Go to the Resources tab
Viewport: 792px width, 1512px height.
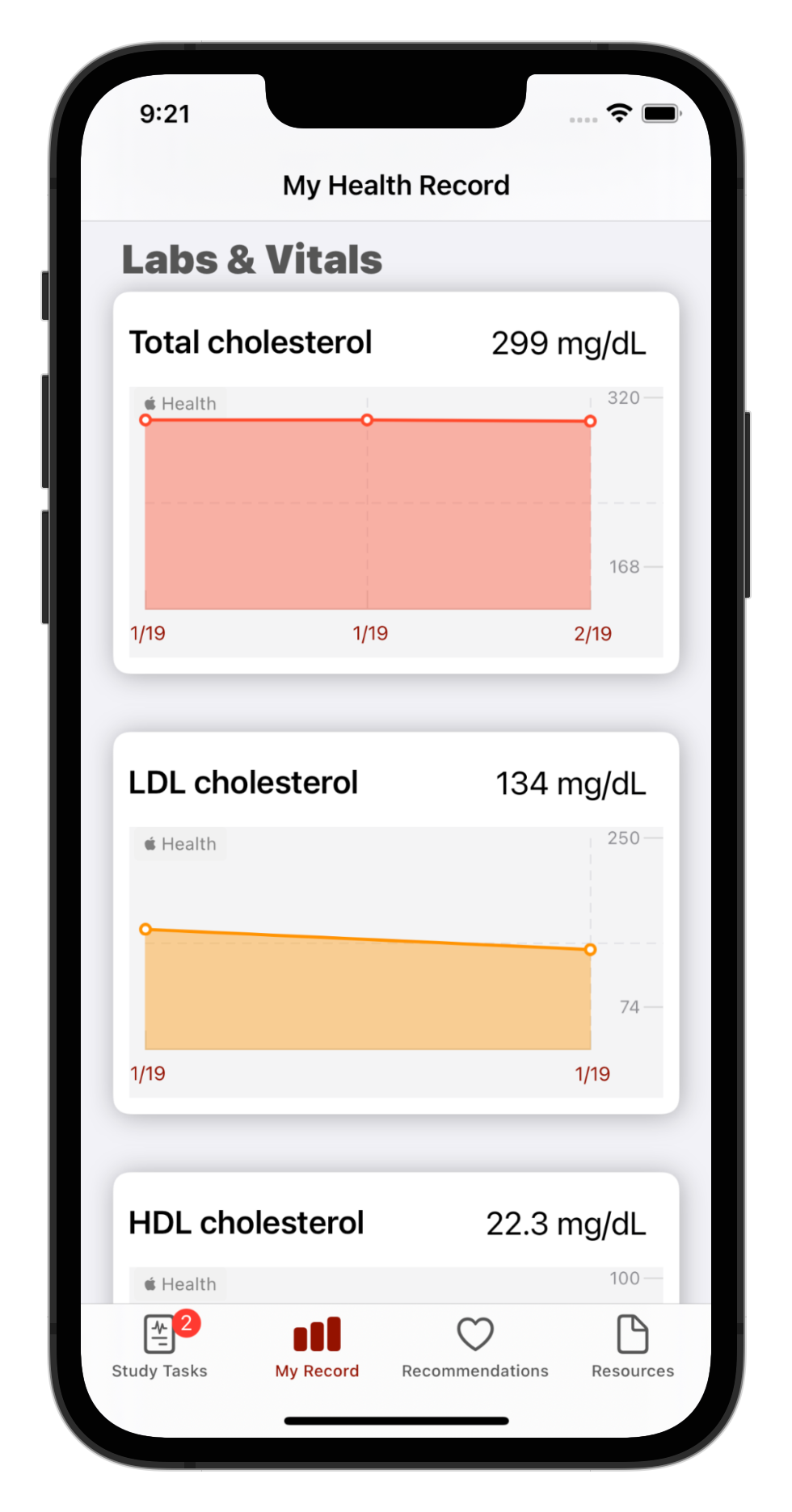(632, 1346)
